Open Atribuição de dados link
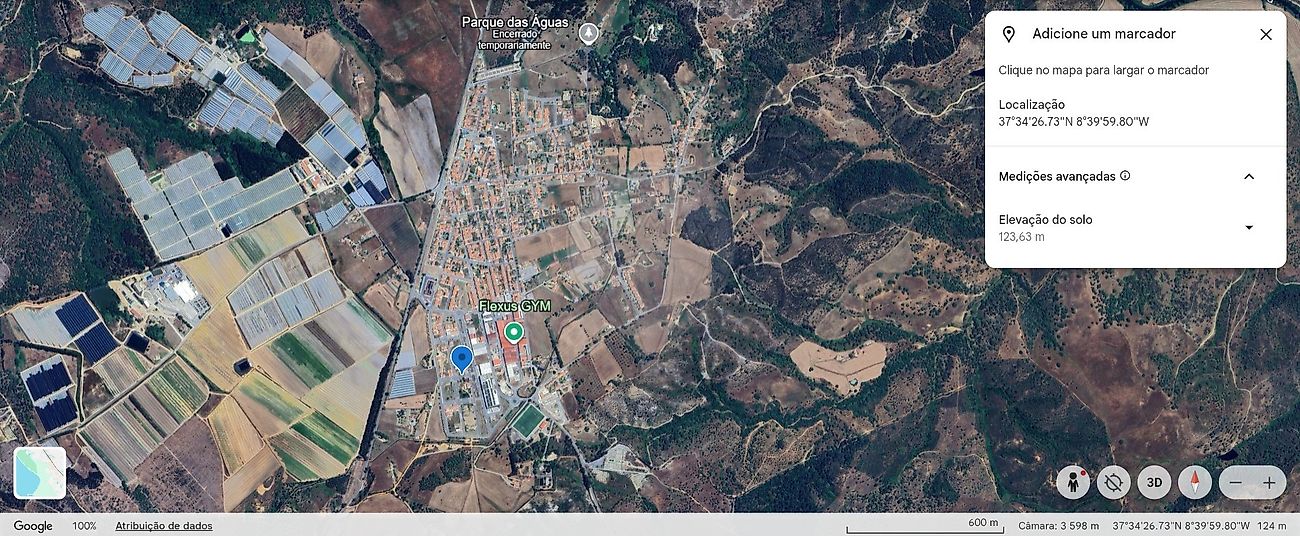The width and height of the screenshot is (1300, 536). tap(163, 526)
